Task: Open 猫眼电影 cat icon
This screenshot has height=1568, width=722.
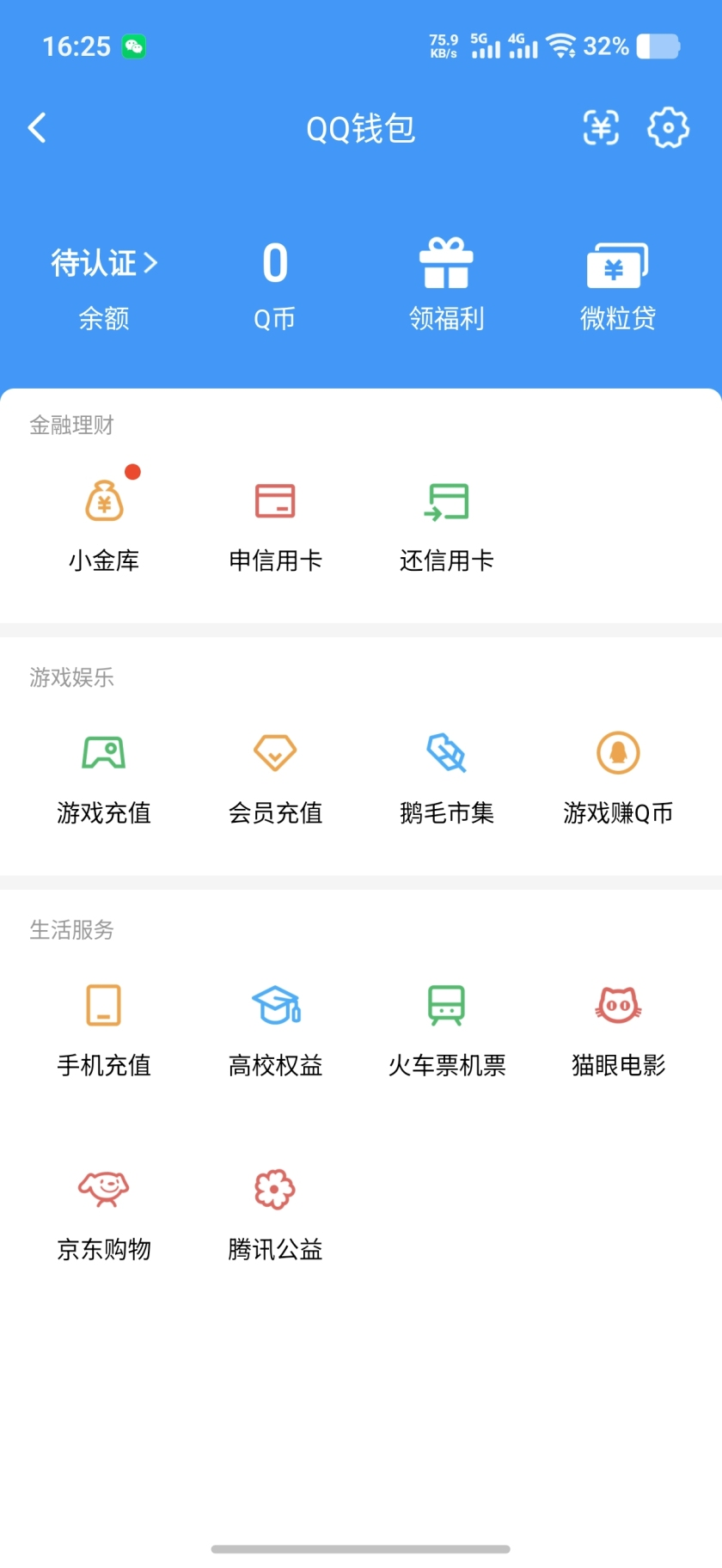Action: pos(617,1005)
